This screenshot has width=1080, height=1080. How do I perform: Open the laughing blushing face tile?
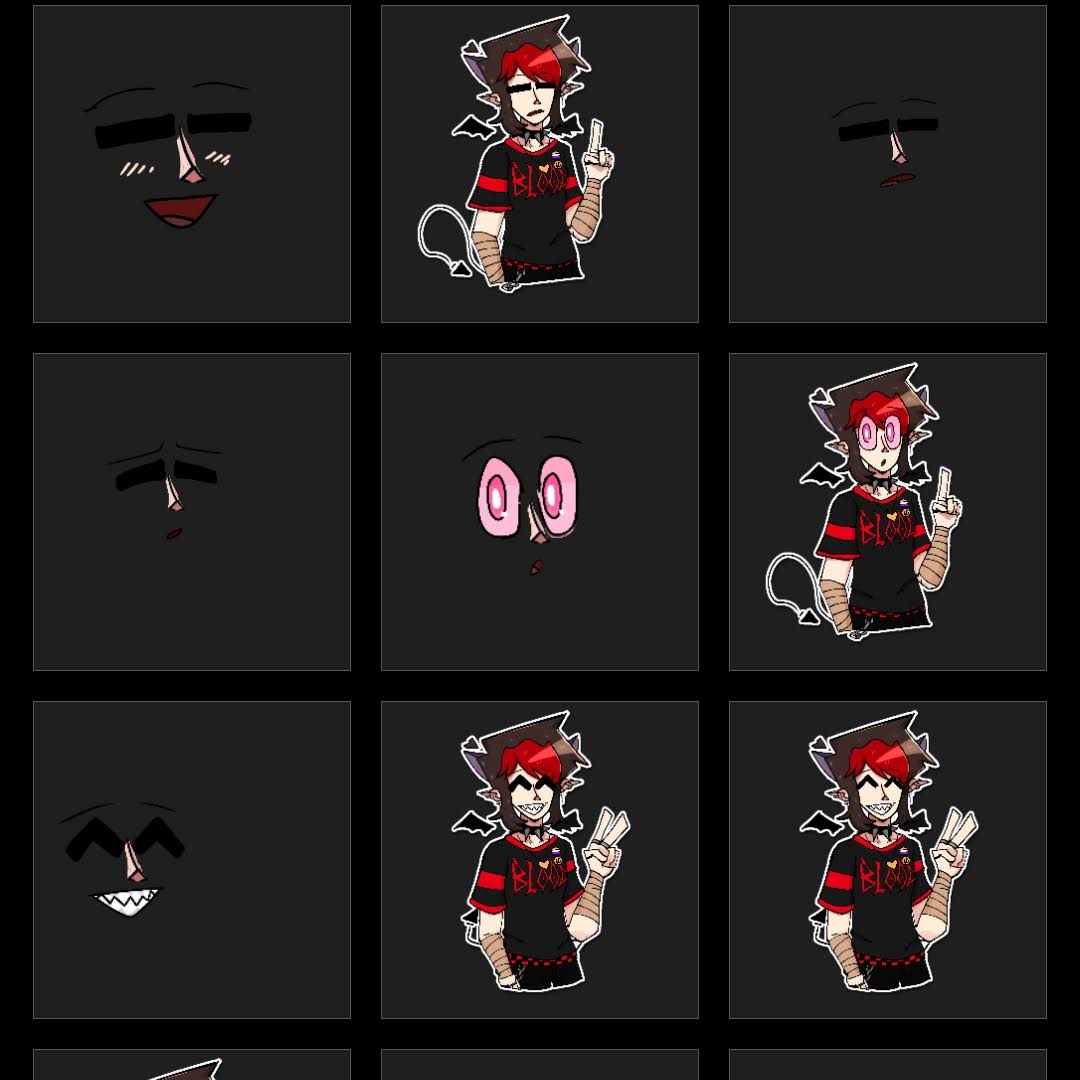coord(191,164)
